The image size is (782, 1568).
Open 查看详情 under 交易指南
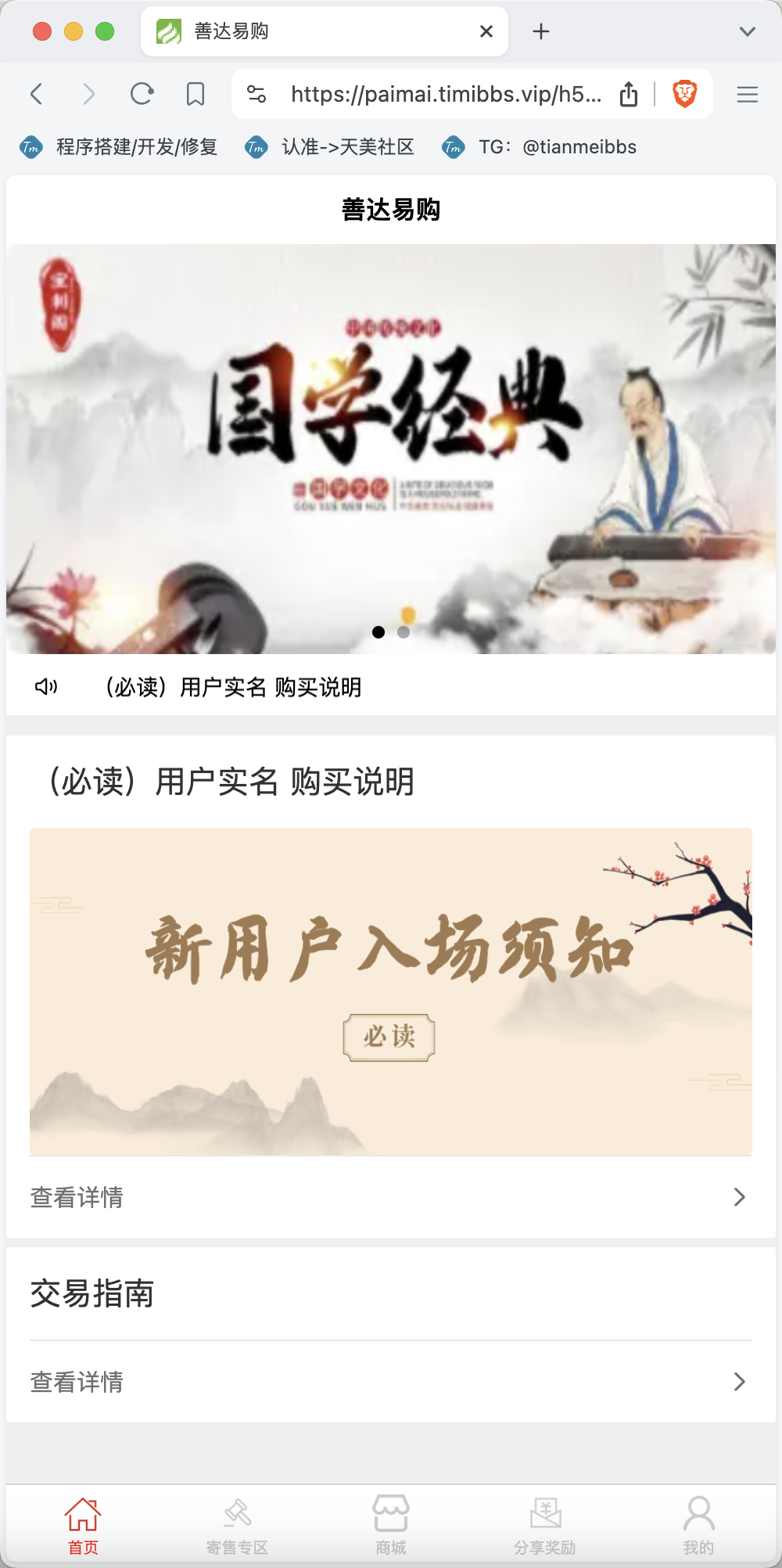click(x=390, y=1382)
